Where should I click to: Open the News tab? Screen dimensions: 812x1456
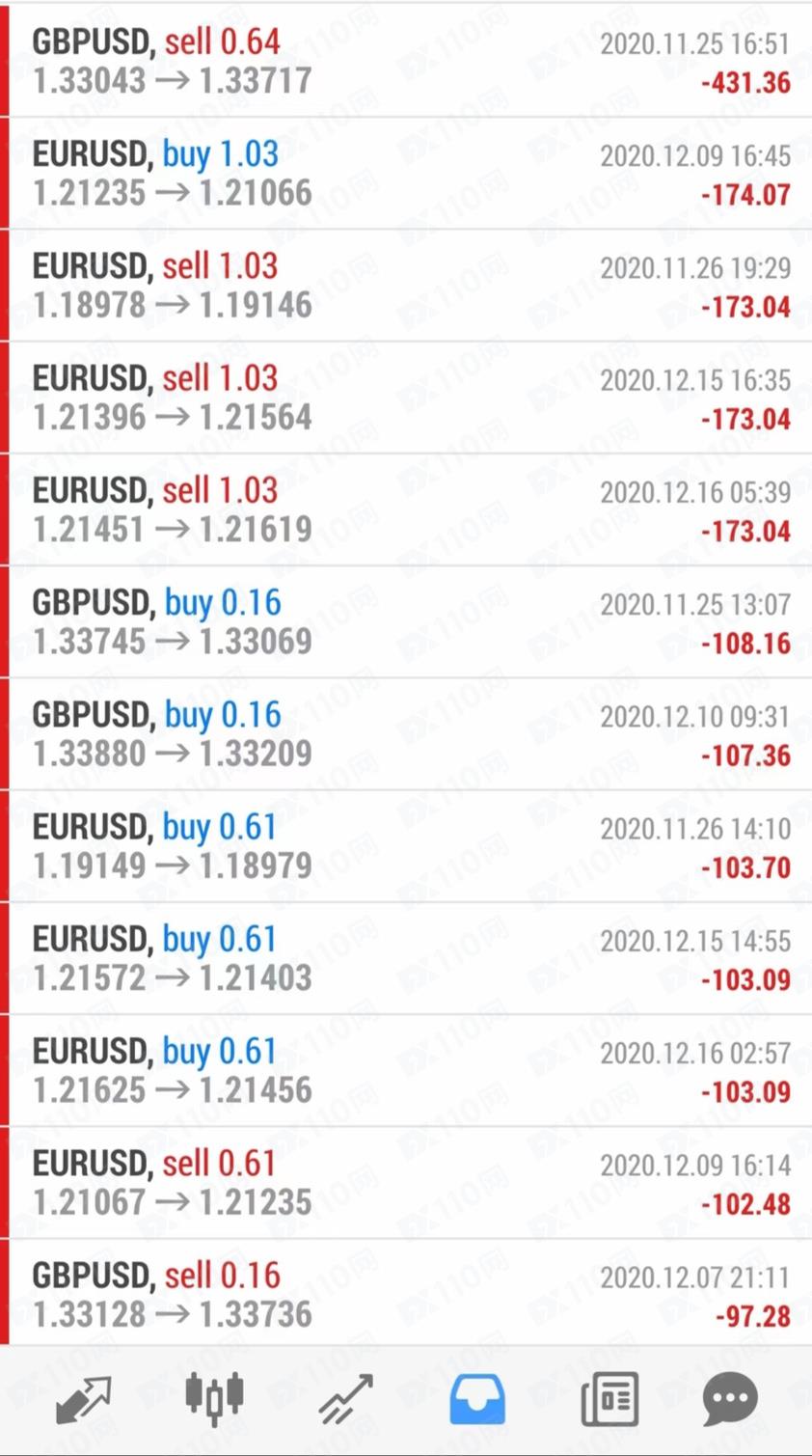tap(609, 1399)
